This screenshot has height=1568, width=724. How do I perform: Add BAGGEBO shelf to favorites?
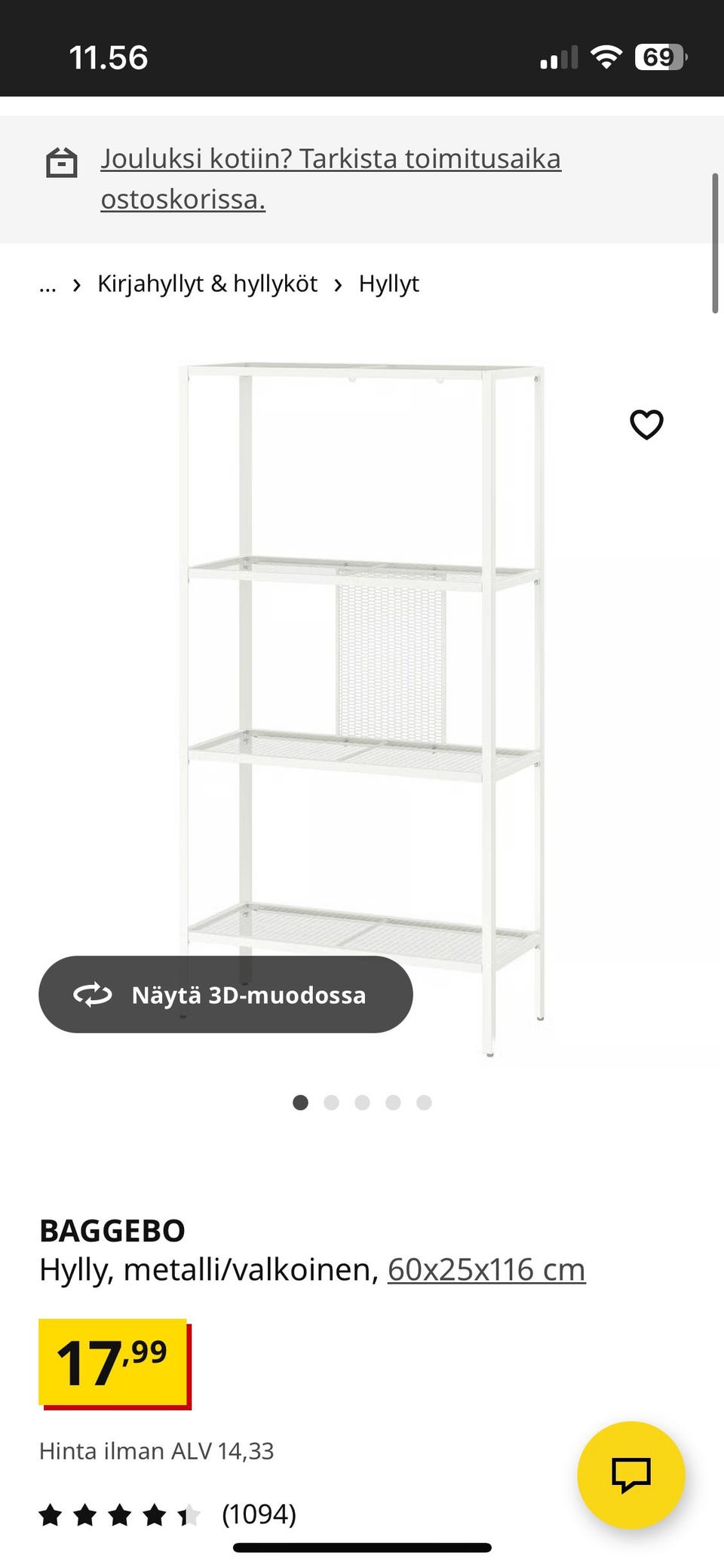[646, 425]
